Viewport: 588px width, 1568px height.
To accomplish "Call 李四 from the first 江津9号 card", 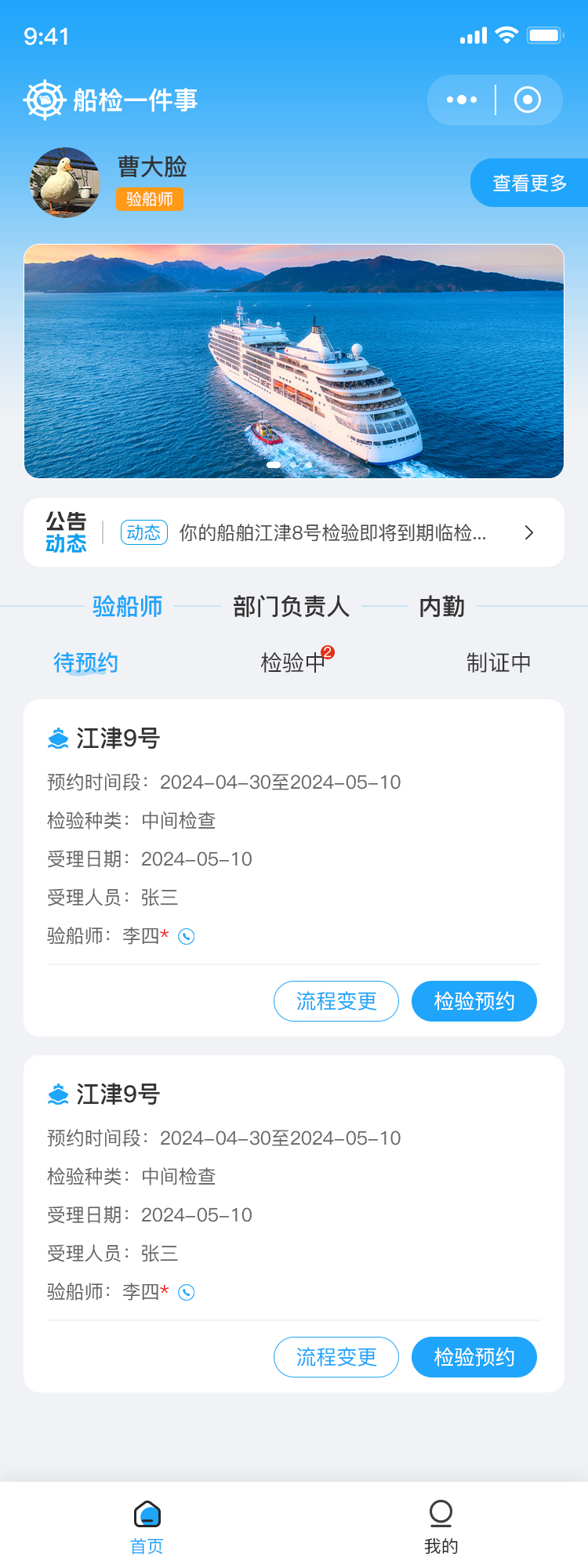I will pyautogui.click(x=187, y=936).
